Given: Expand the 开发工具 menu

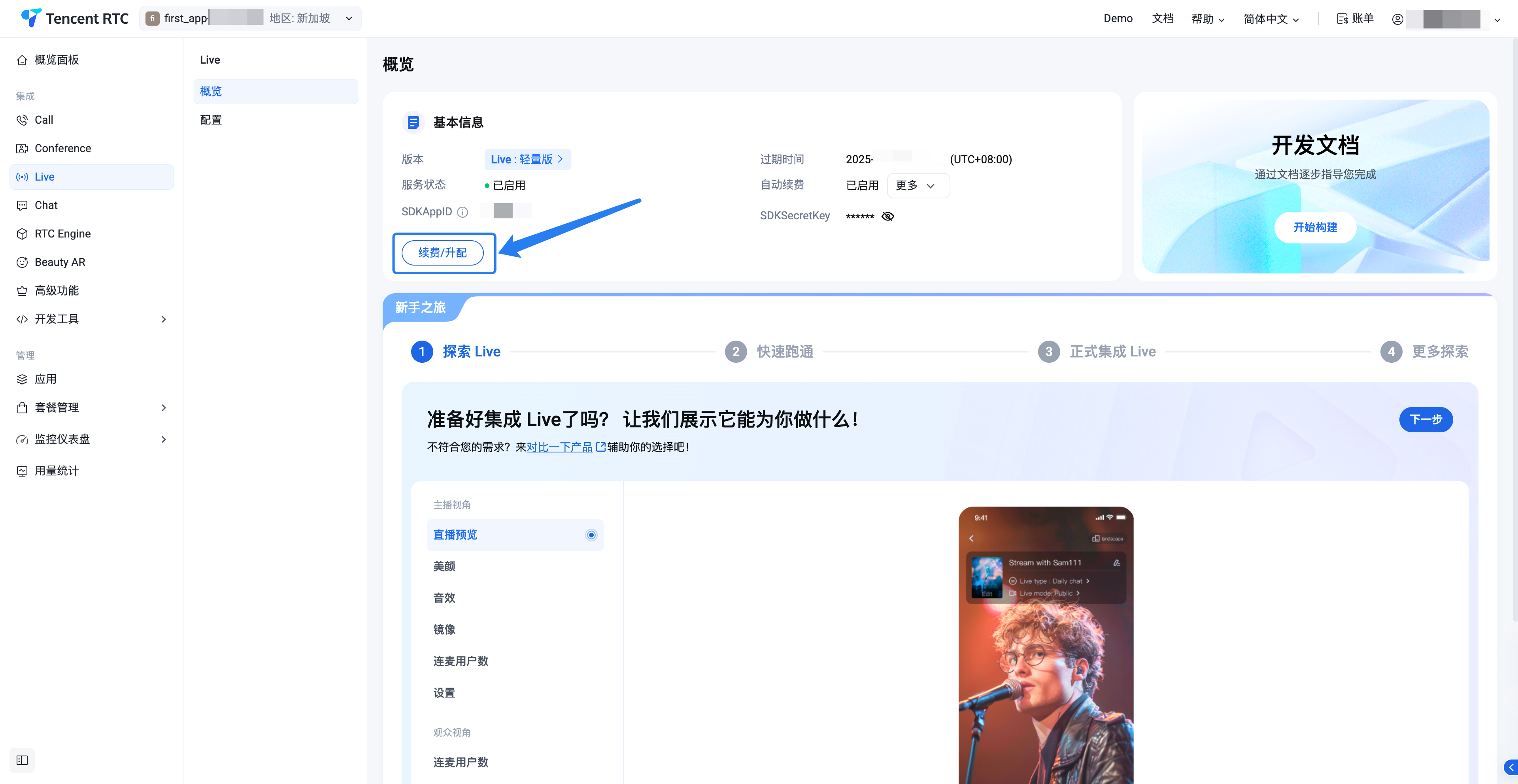Looking at the screenshot, I should tap(91, 319).
